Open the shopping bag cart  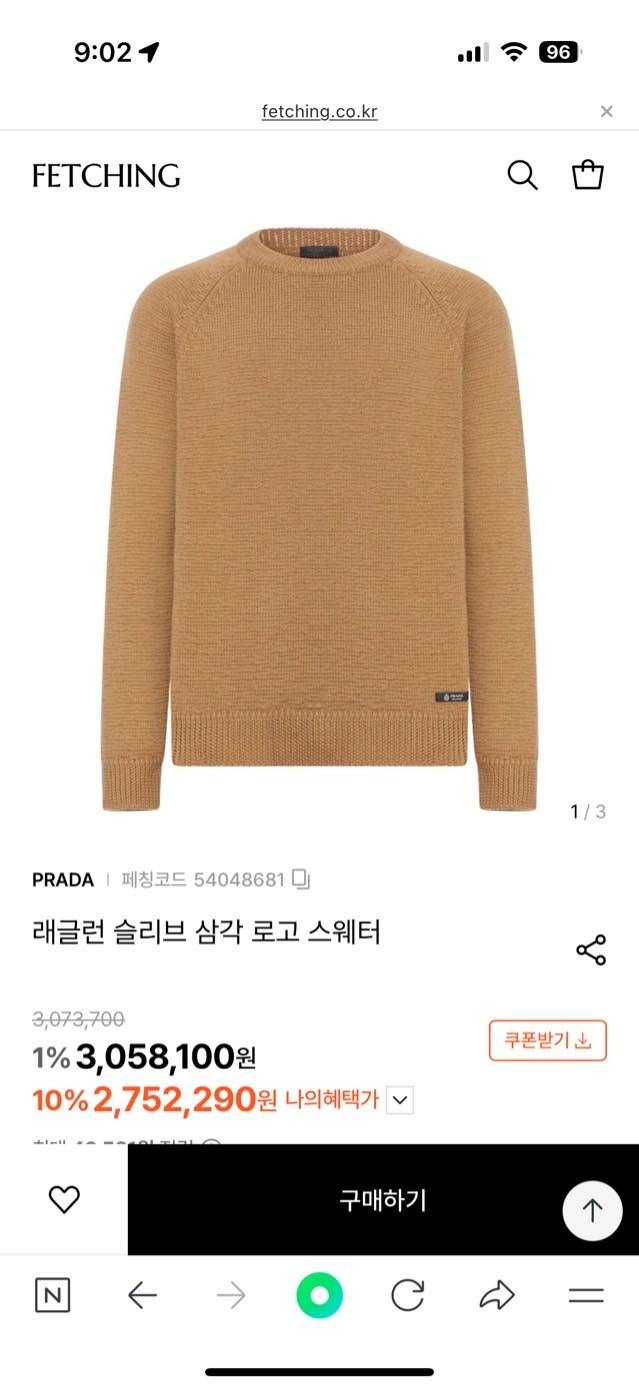[x=587, y=175]
